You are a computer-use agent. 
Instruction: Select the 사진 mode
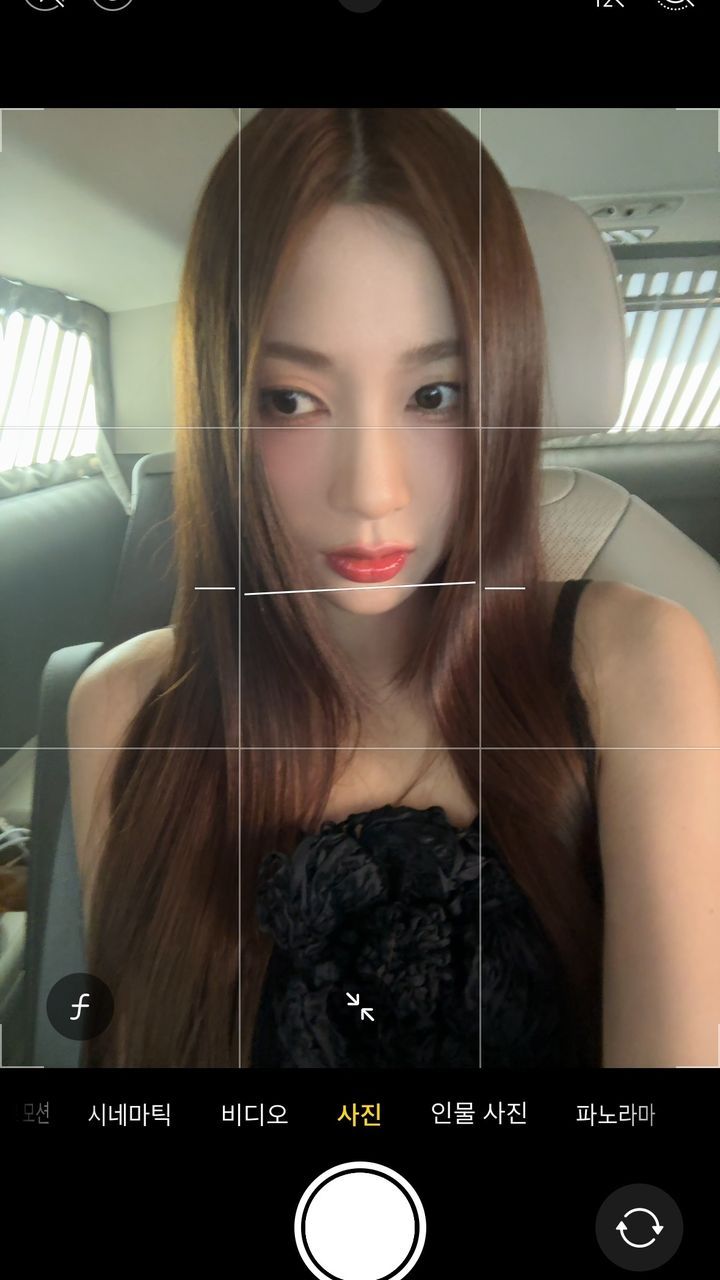(360, 1114)
